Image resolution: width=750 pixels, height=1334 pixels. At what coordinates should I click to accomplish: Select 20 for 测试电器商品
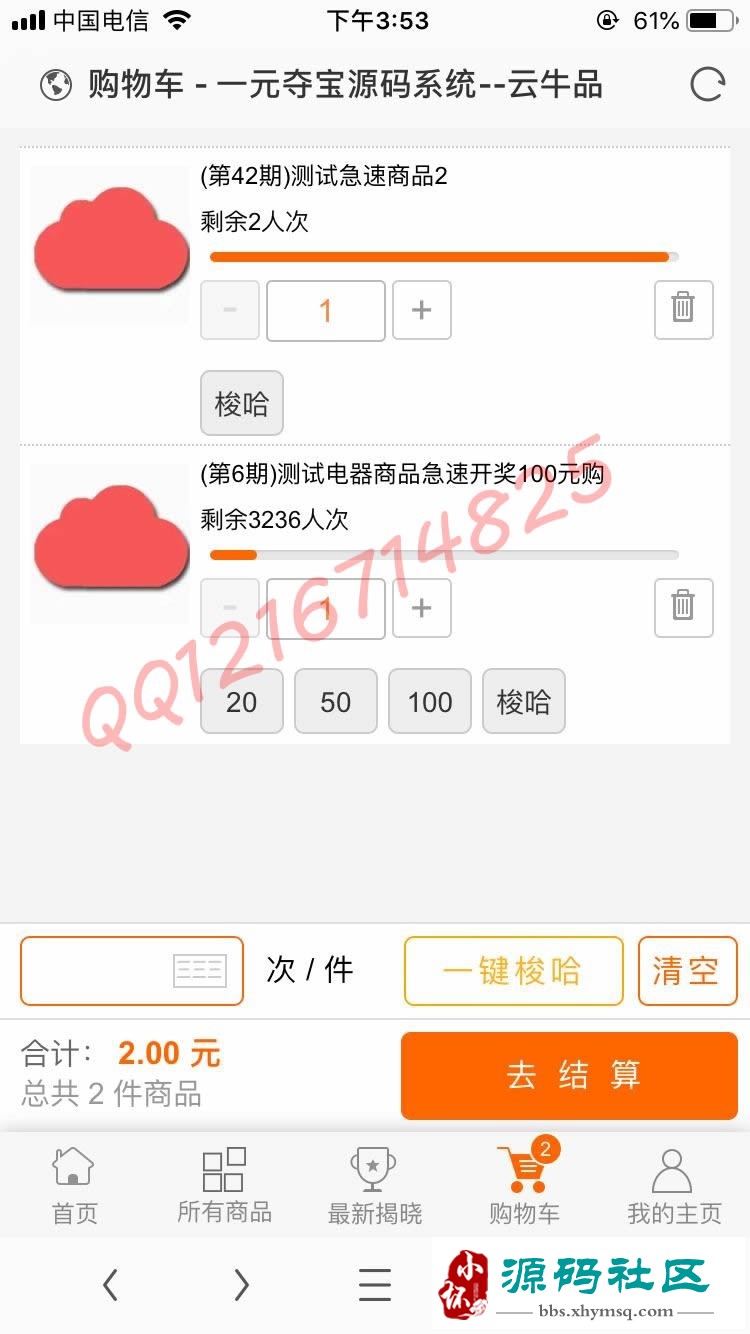click(x=242, y=701)
